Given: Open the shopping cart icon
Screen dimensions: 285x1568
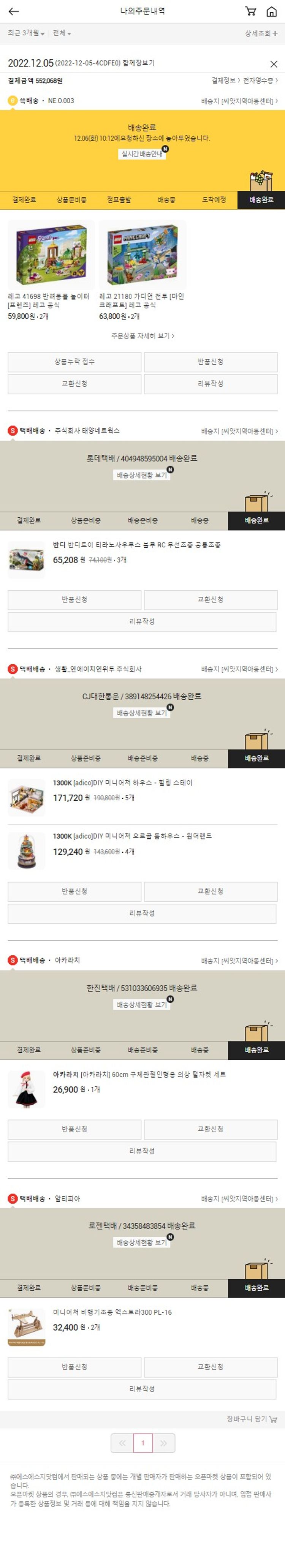Looking at the screenshot, I should pyautogui.click(x=250, y=11).
